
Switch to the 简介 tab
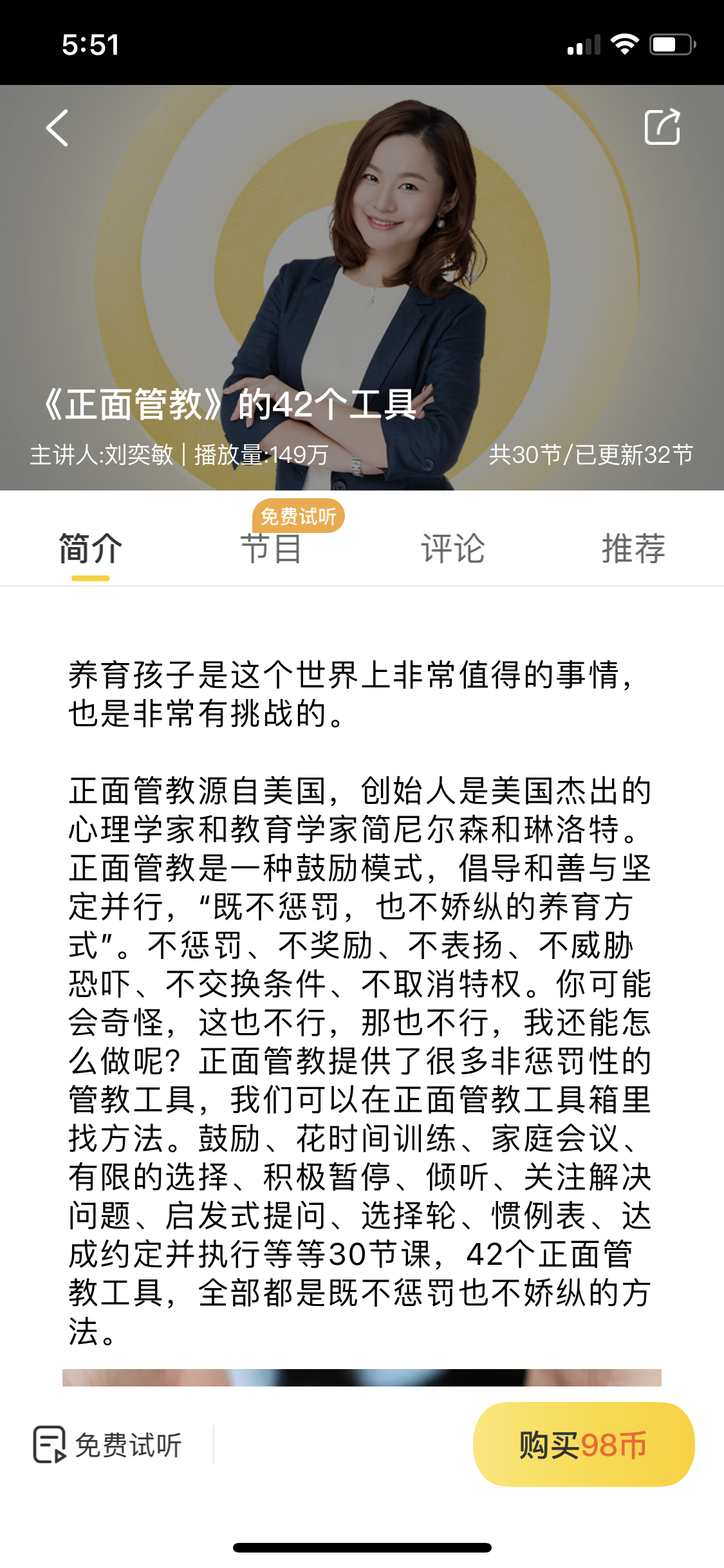point(90,548)
